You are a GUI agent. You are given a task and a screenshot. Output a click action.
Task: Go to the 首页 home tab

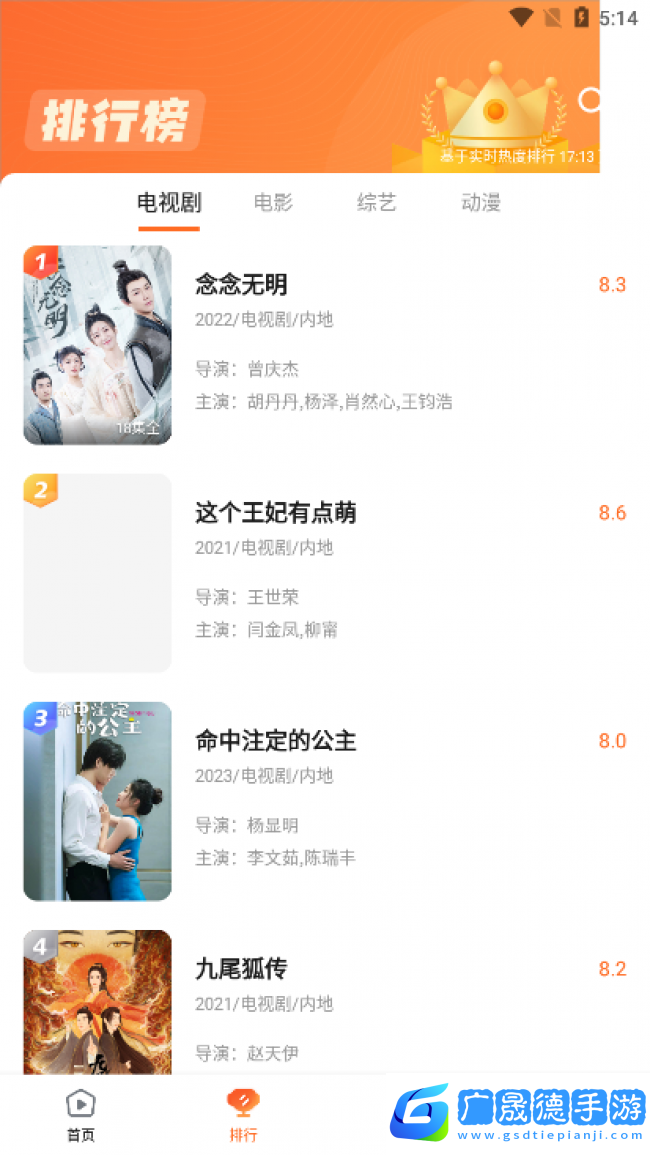pos(81,1115)
